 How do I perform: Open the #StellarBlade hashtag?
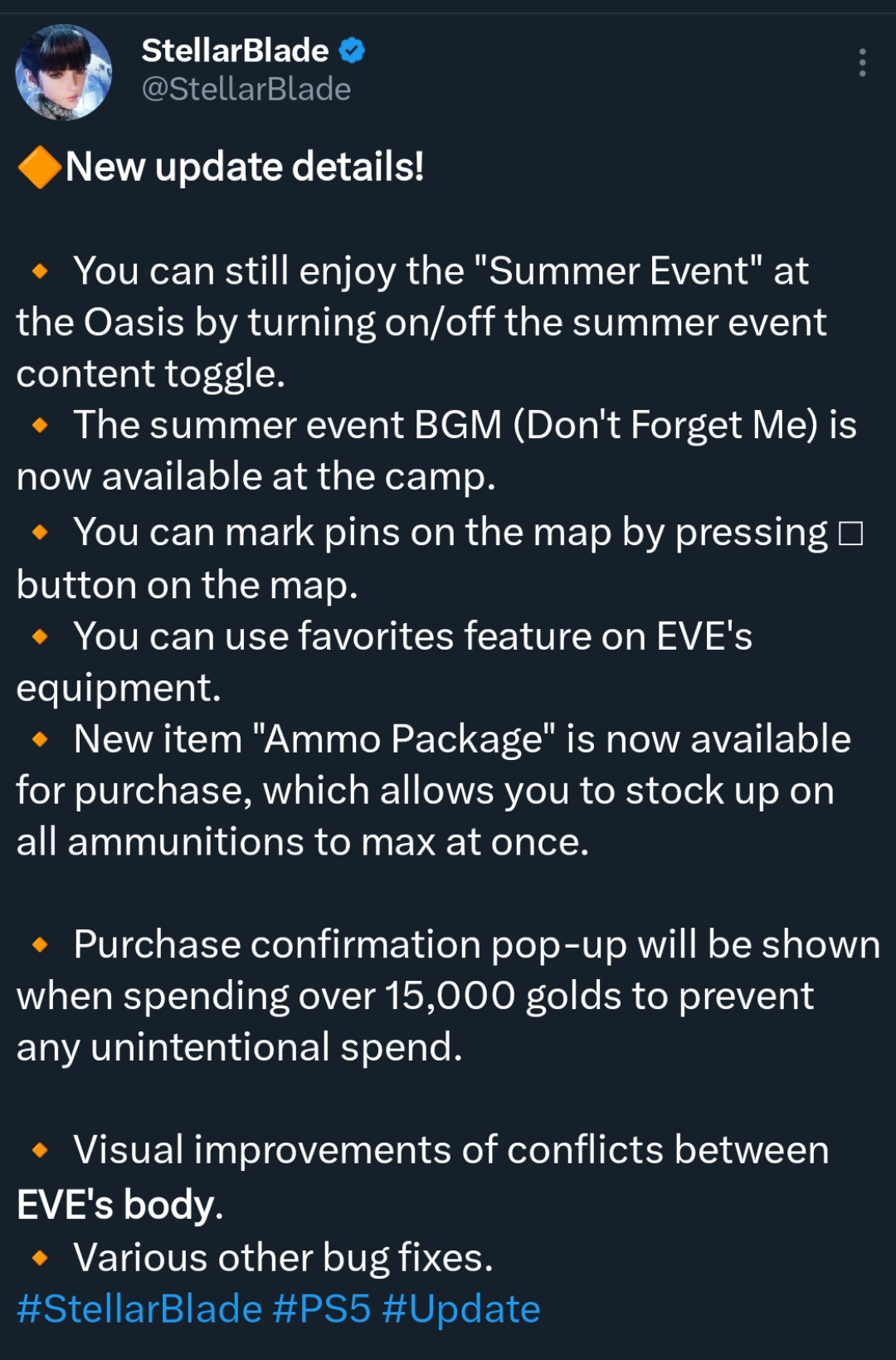139,1309
